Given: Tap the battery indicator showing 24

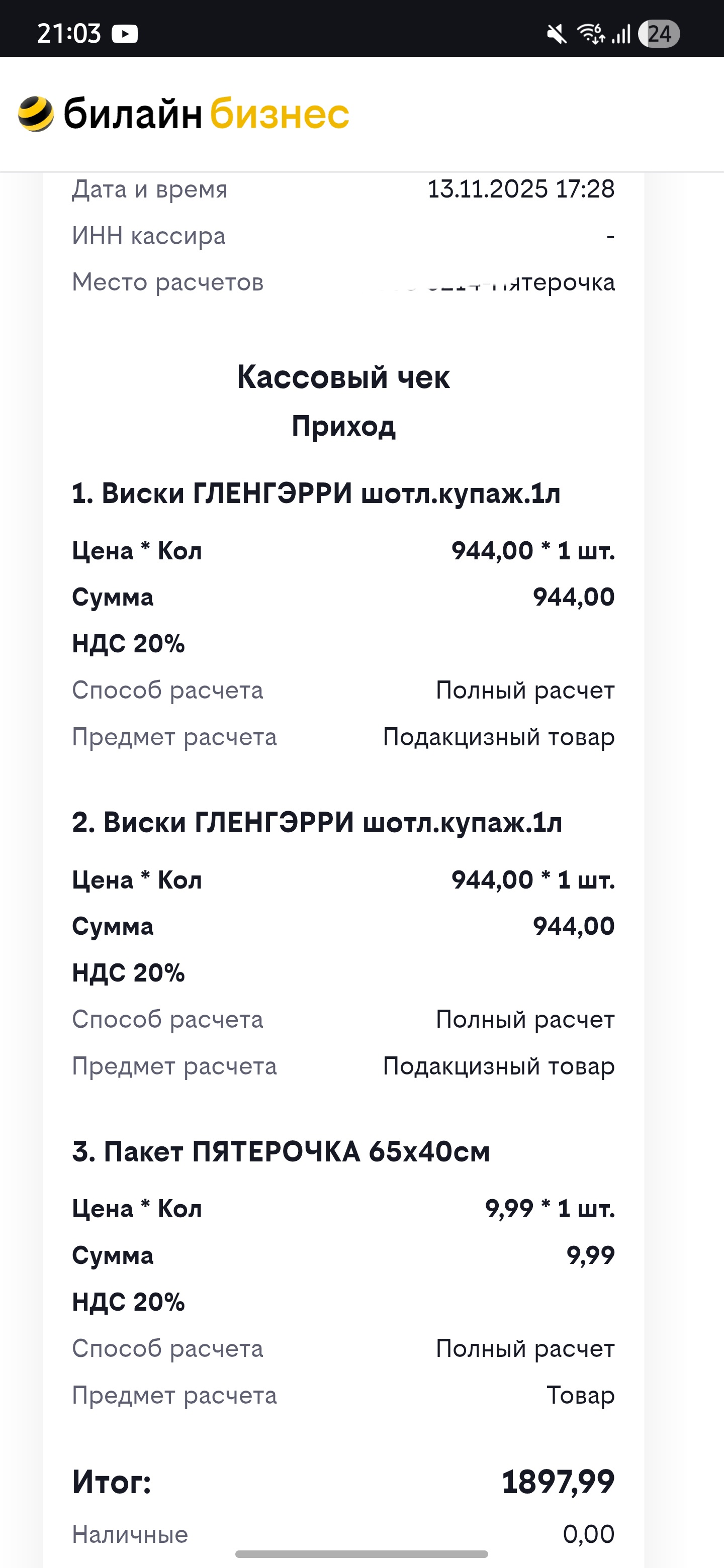Looking at the screenshot, I should click(x=660, y=35).
